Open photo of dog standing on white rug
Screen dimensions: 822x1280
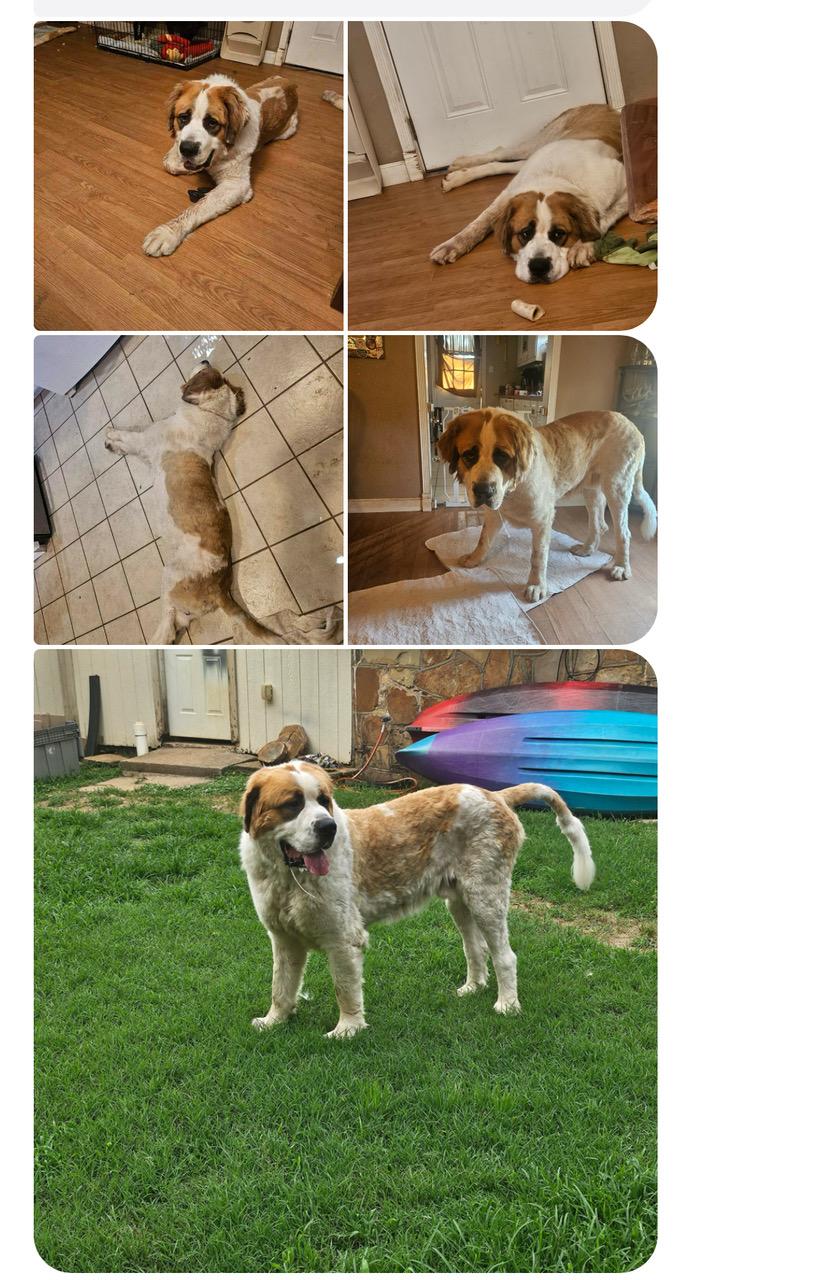tap(502, 489)
